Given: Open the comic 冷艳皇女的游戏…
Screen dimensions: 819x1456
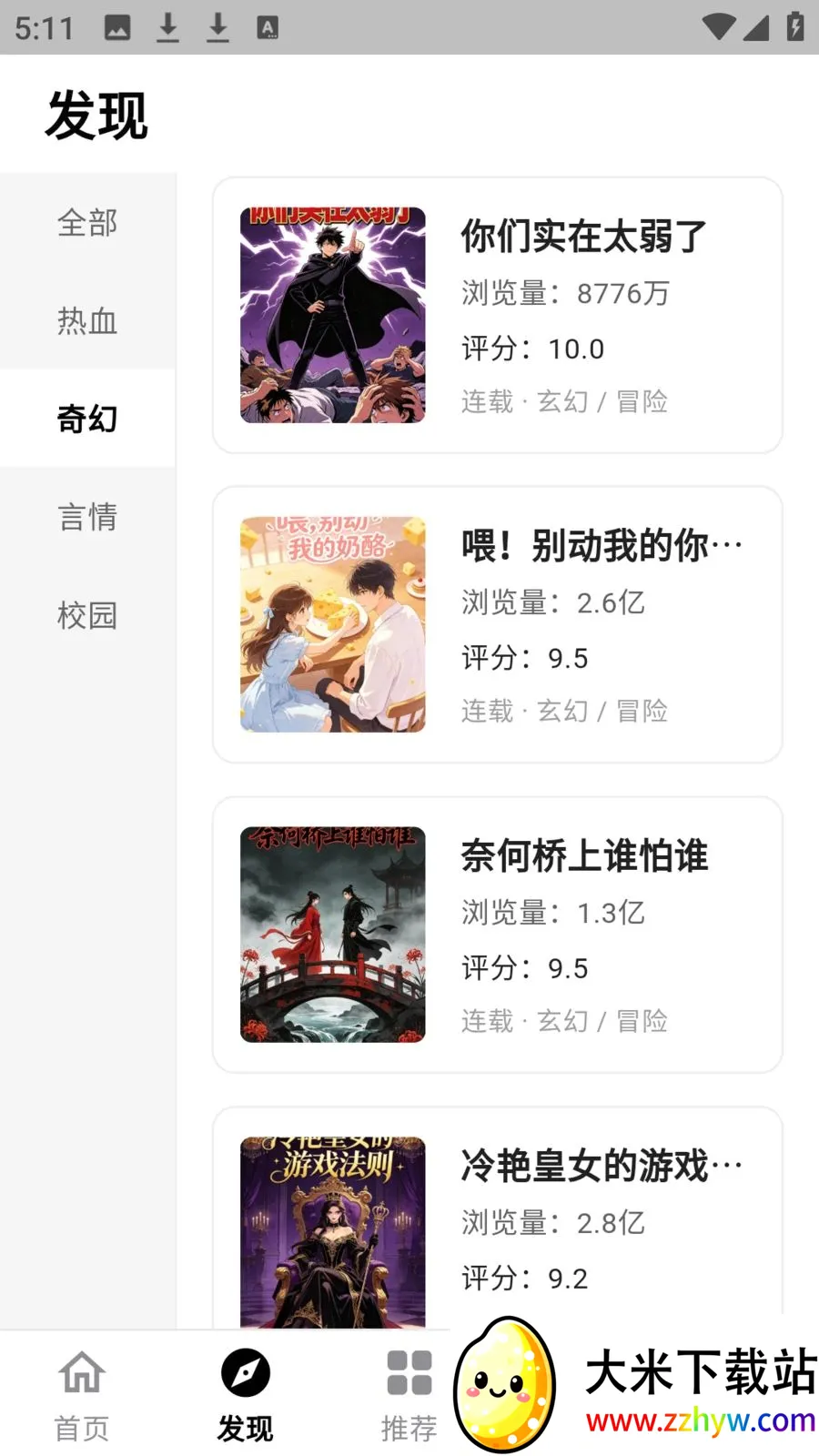Looking at the screenshot, I should point(497,1219).
